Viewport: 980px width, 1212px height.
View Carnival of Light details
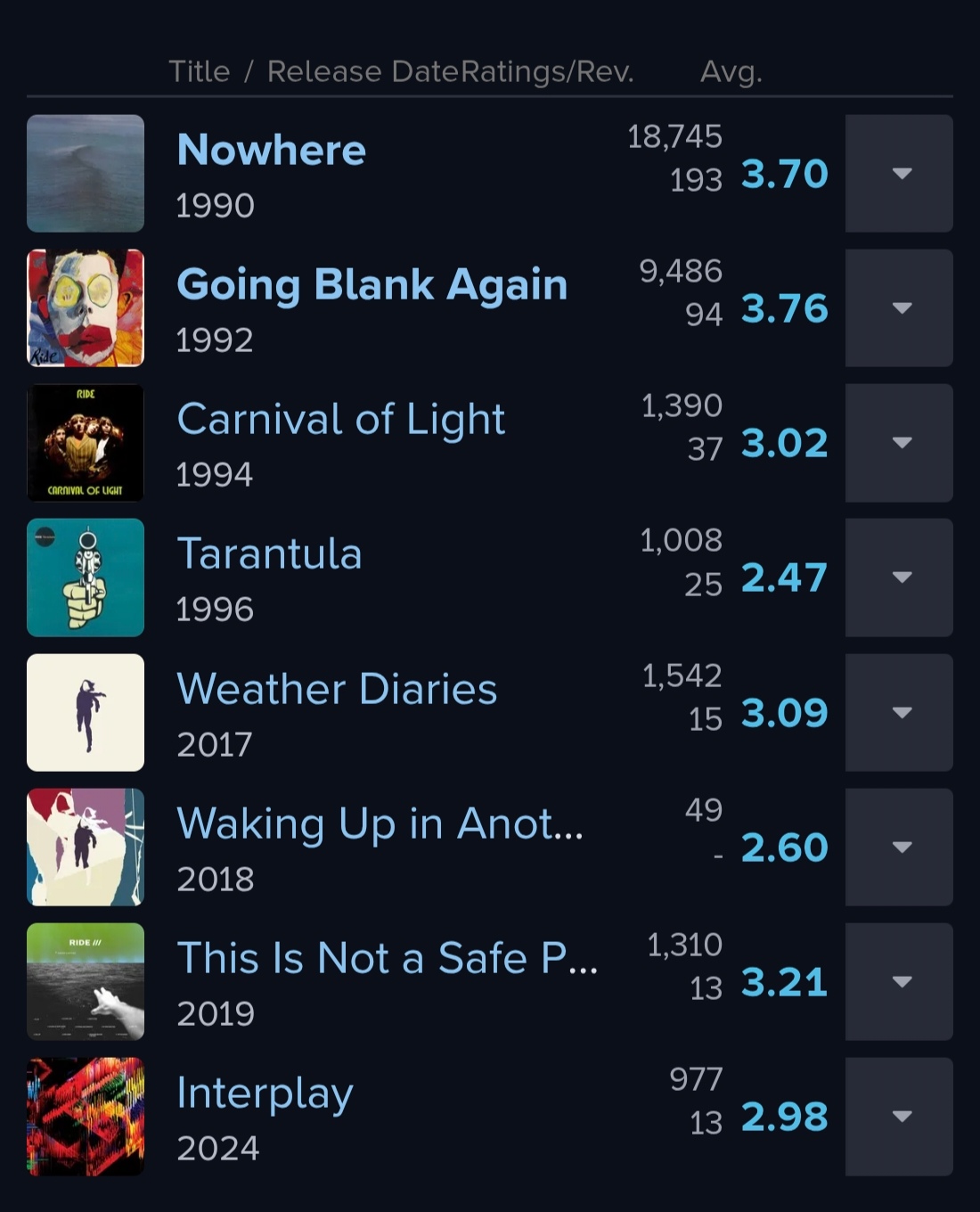click(340, 419)
